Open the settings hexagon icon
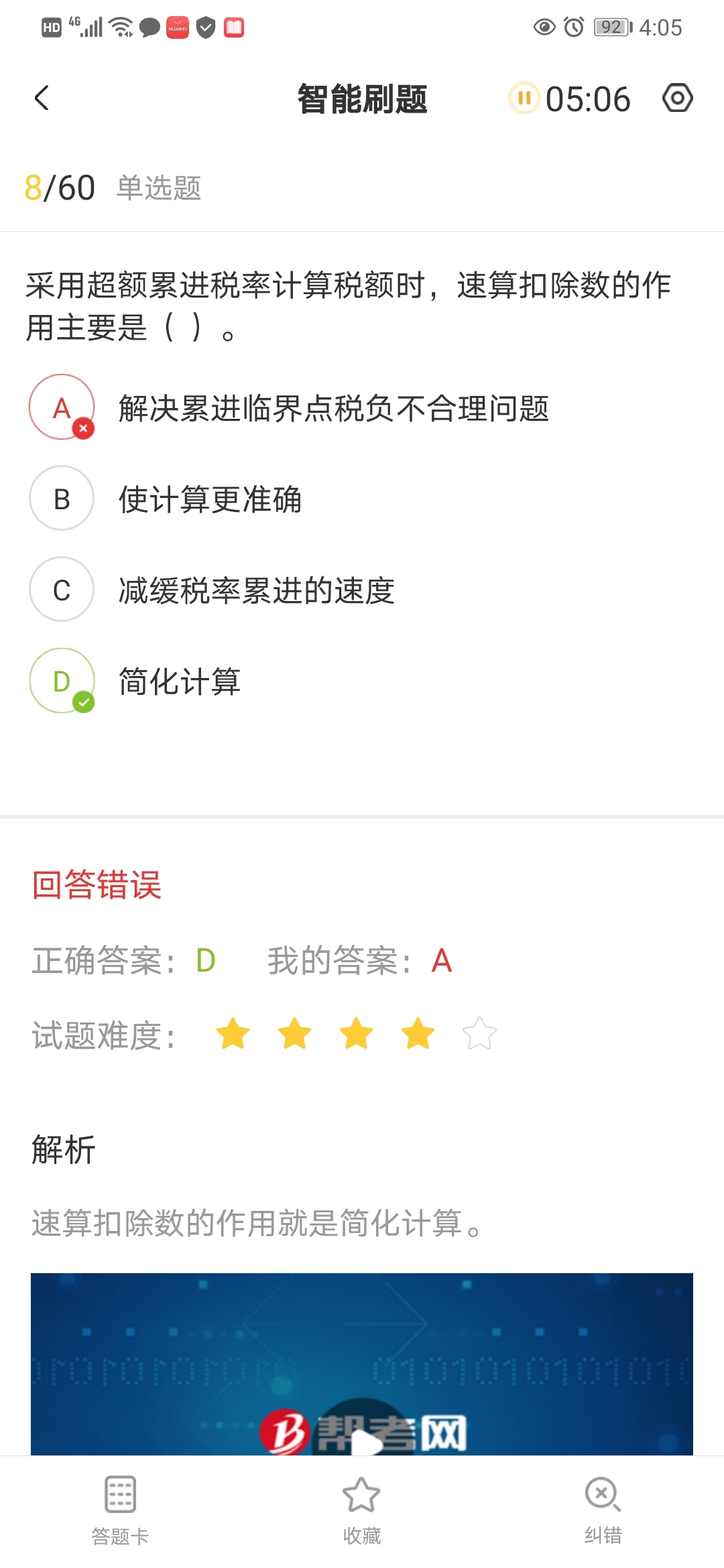Screen dimensions: 724x1568 [x=677, y=99]
